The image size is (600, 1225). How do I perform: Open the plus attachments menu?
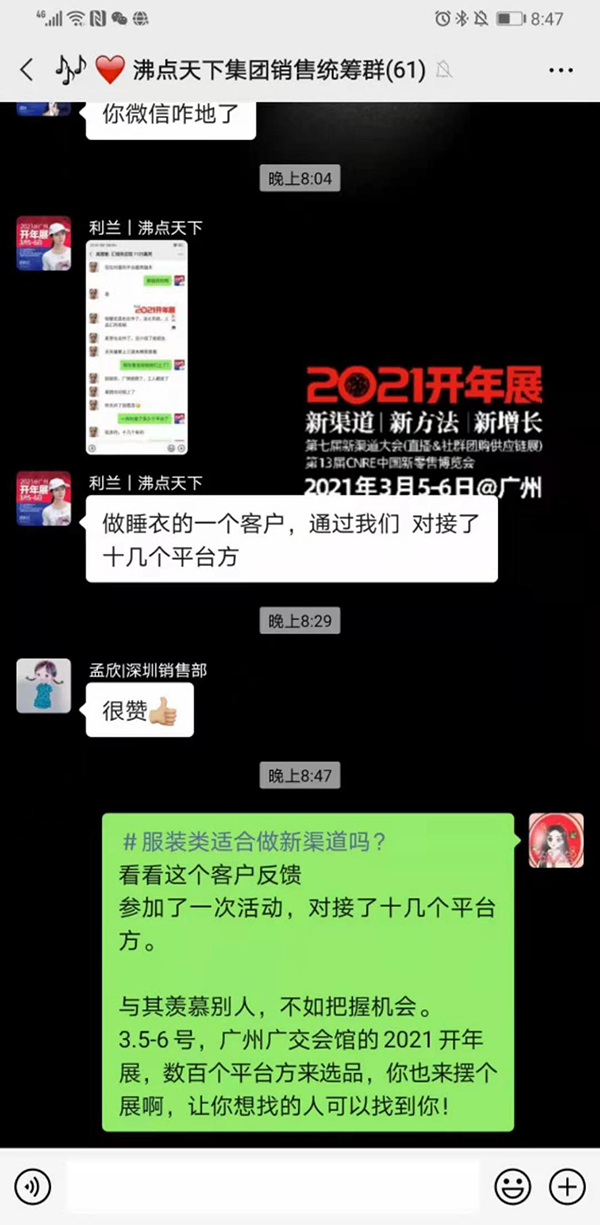point(567,1187)
